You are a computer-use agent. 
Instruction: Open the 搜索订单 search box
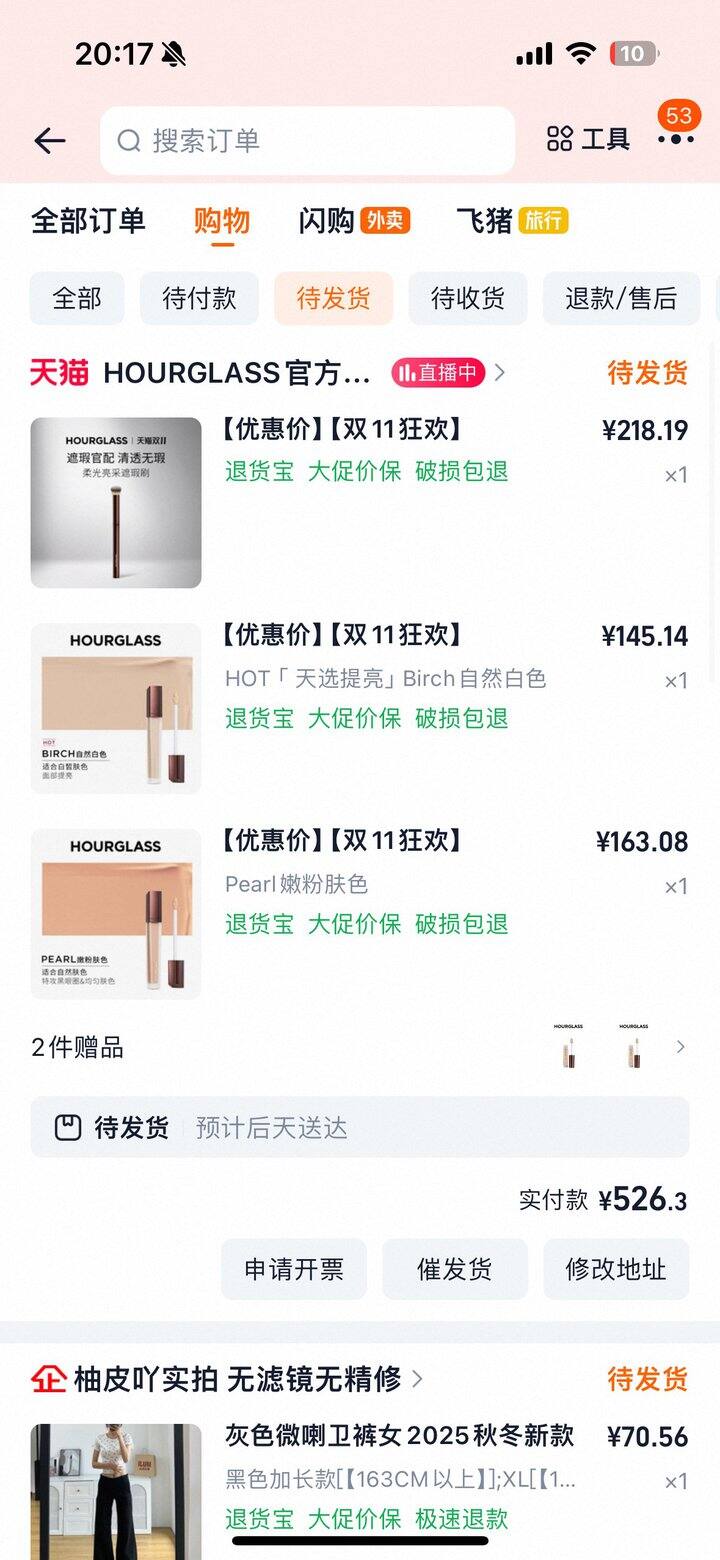pos(307,141)
